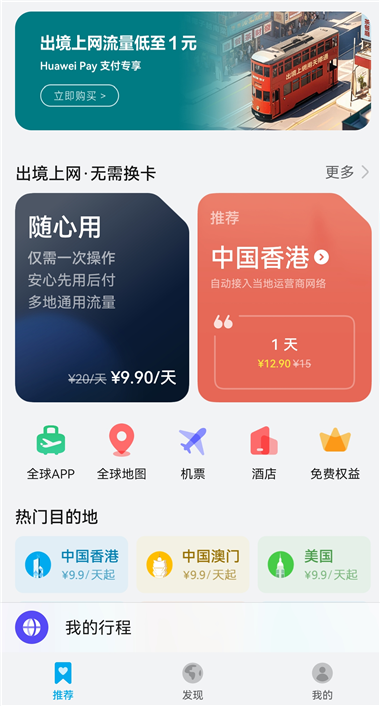Image resolution: width=380 pixels, height=706 pixels.
Task: Choose 美国 destination
Action: point(314,564)
